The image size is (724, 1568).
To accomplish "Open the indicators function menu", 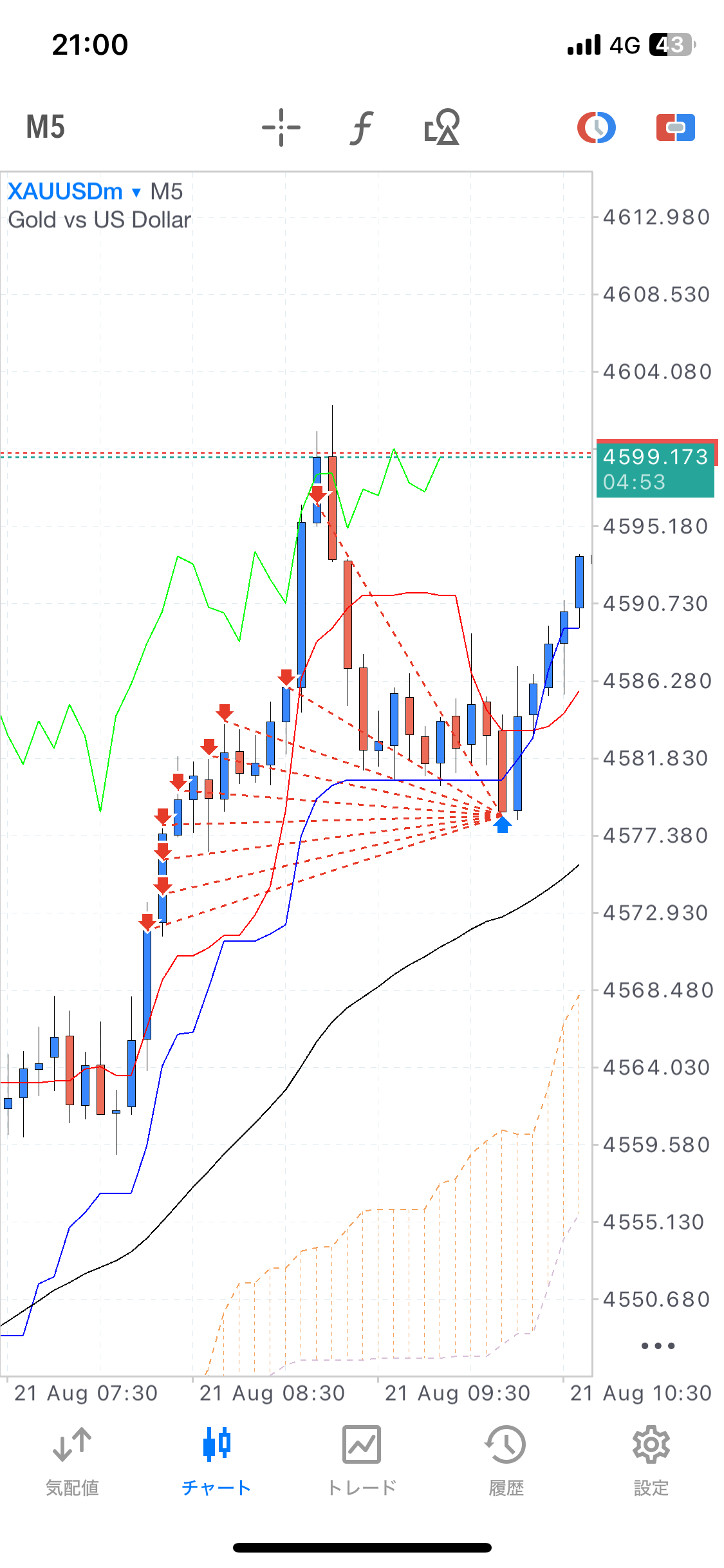I will [x=362, y=127].
